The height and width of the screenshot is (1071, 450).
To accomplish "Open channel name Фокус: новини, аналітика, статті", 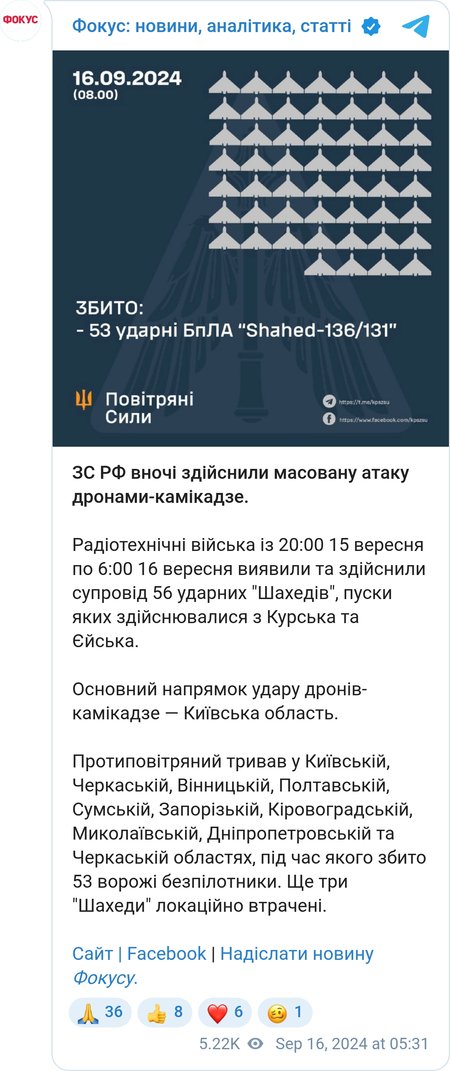I will pos(212,27).
